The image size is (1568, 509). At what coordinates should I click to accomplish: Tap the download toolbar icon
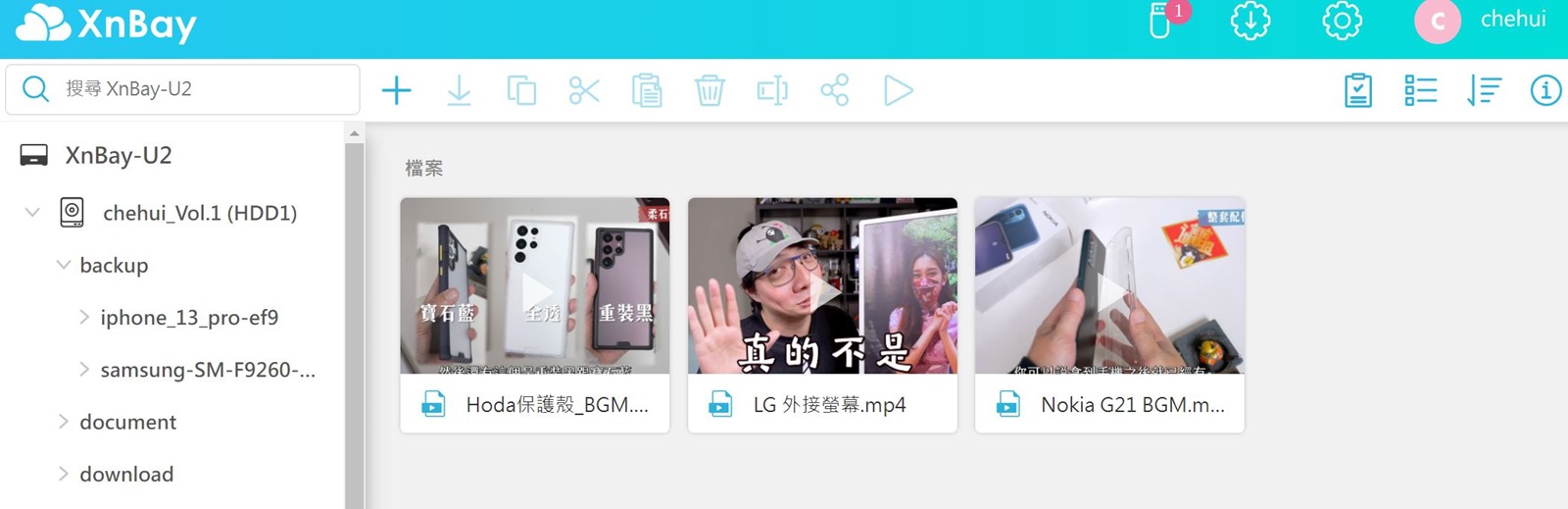[x=459, y=90]
